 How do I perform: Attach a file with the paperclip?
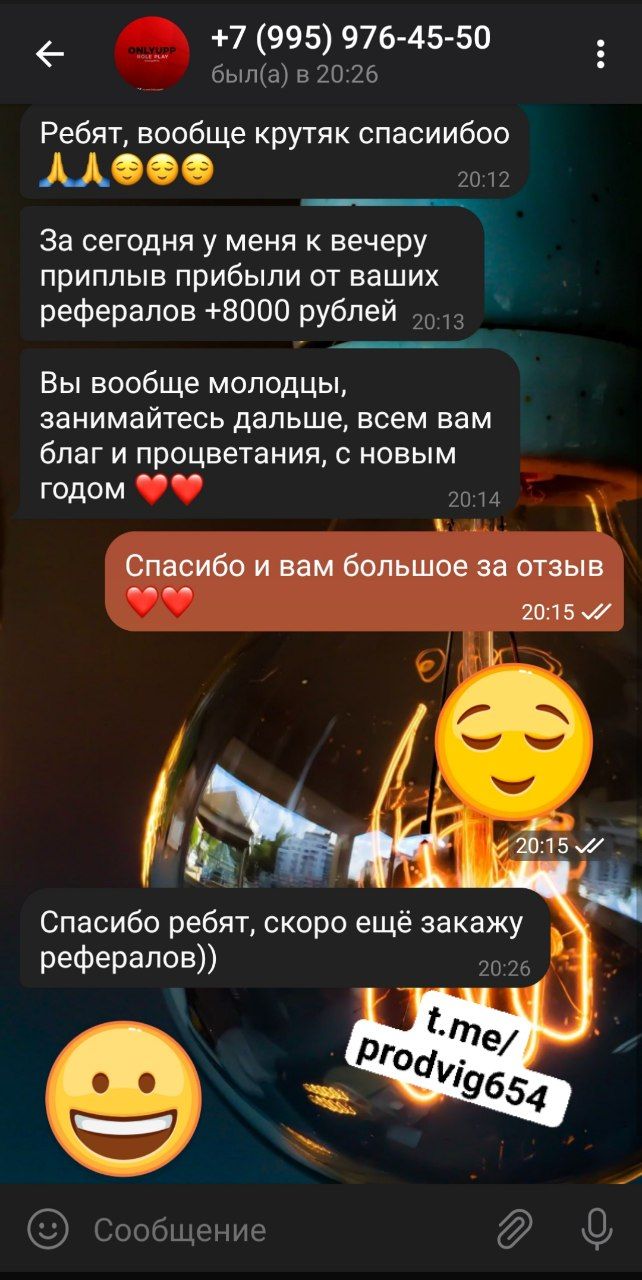pyautogui.click(x=515, y=1229)
